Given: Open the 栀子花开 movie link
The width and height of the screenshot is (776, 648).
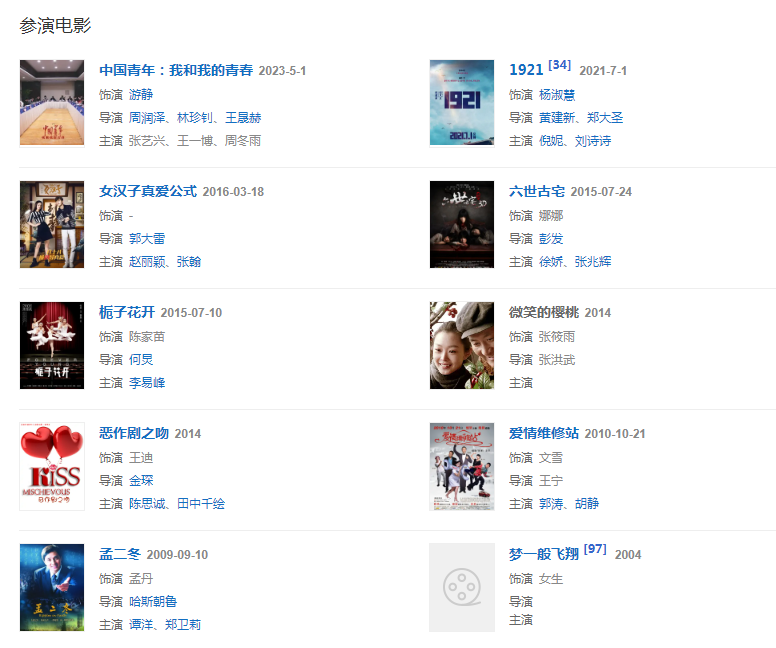Looking at the screenshot, I should click(127, 312).
